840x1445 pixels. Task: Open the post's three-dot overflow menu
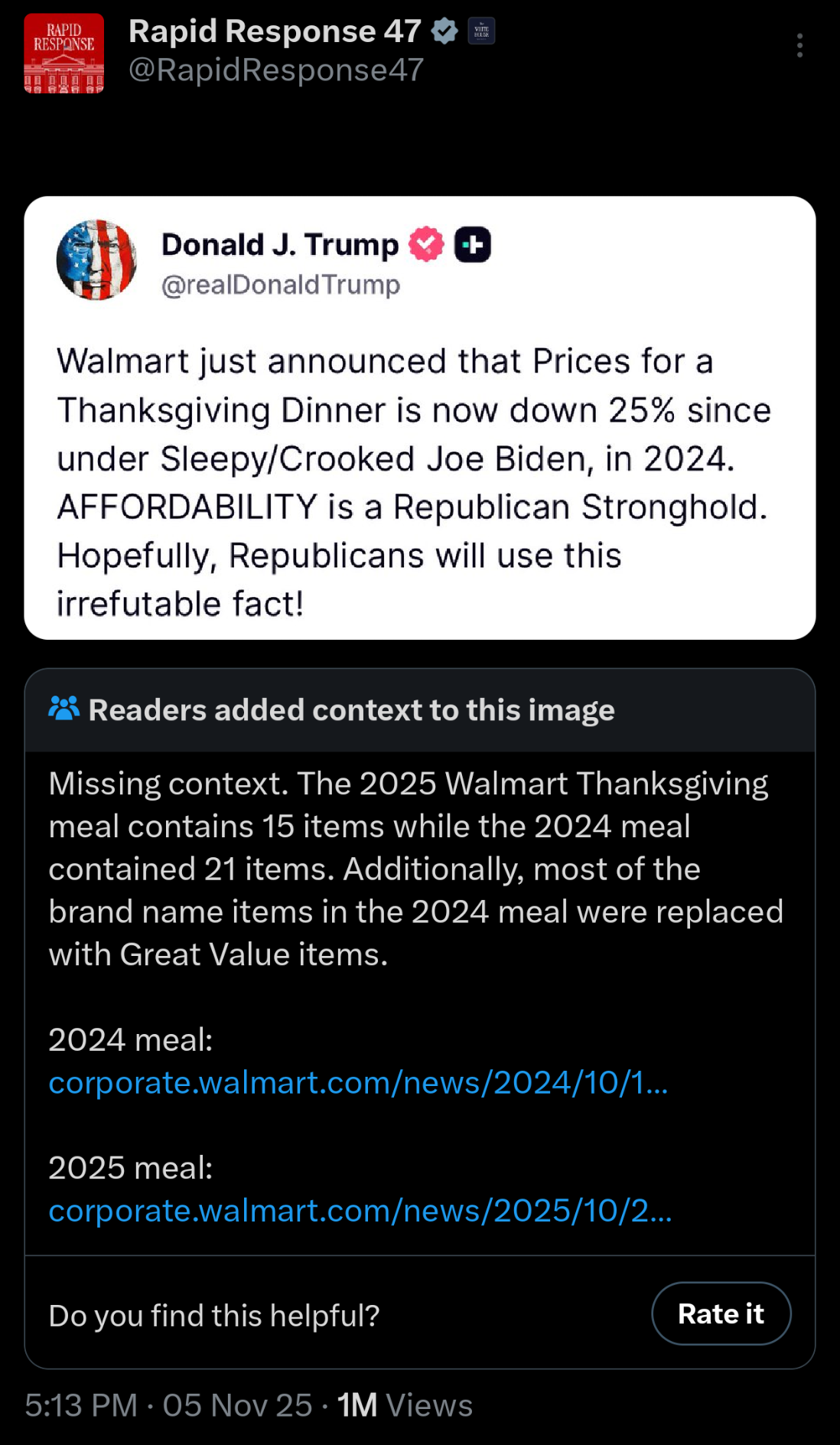click(x=799, y=46)
